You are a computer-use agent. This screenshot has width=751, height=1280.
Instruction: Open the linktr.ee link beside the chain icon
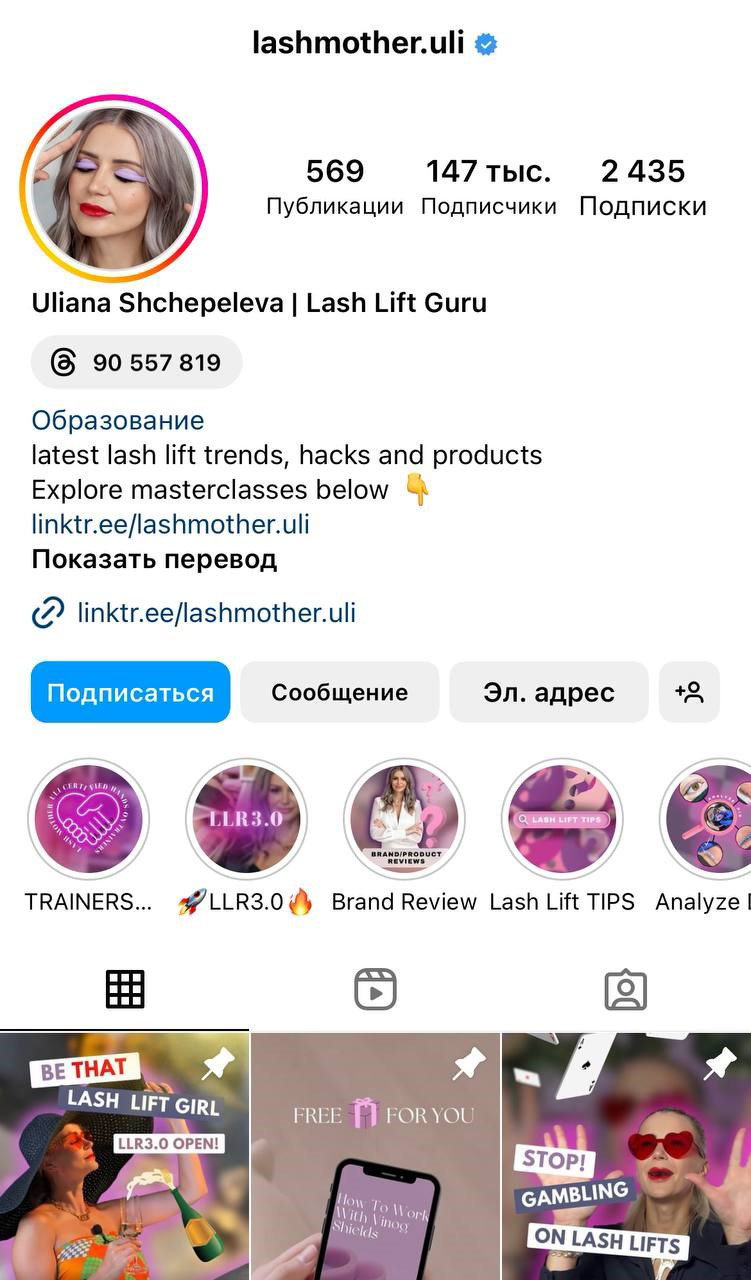tap(216, 612)
